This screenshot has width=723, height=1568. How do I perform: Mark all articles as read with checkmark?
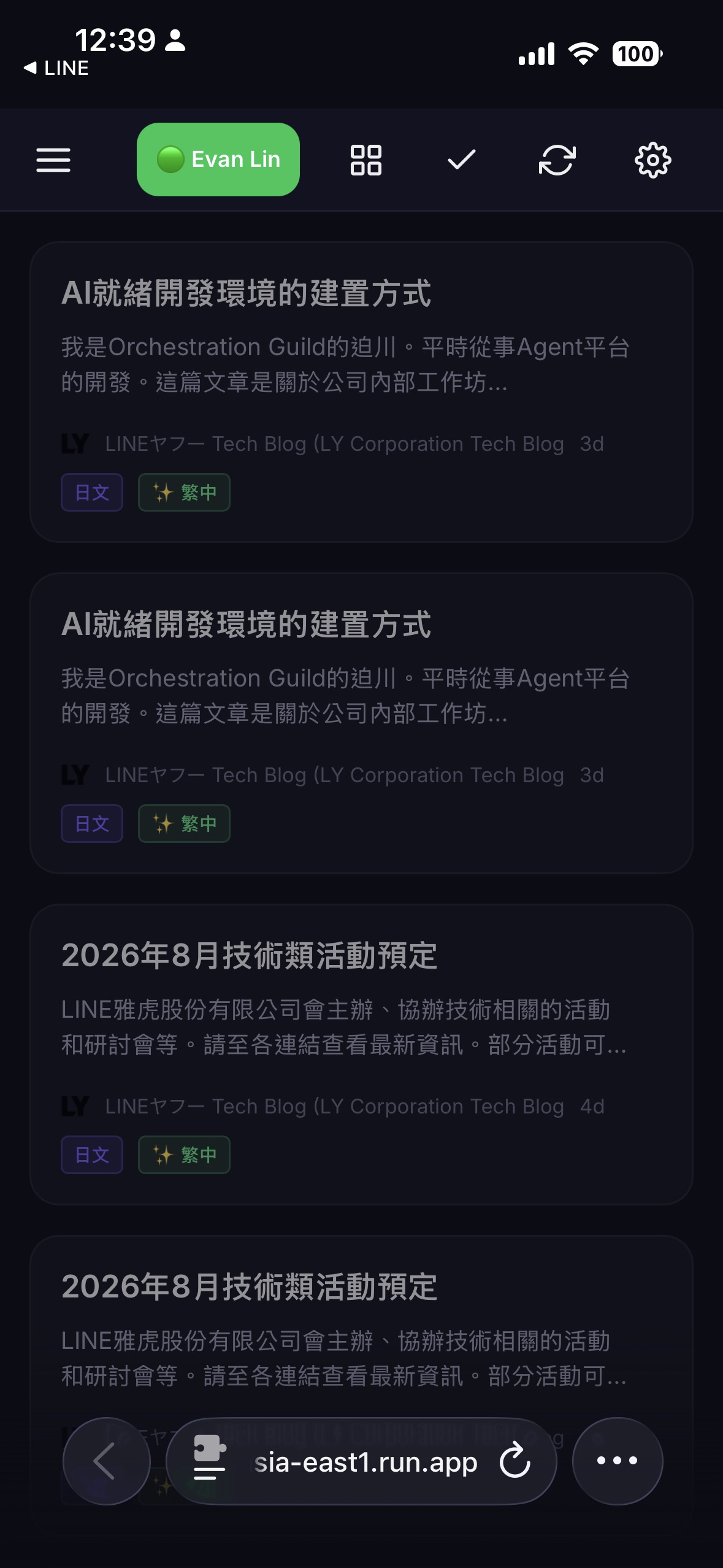point(461,160)
